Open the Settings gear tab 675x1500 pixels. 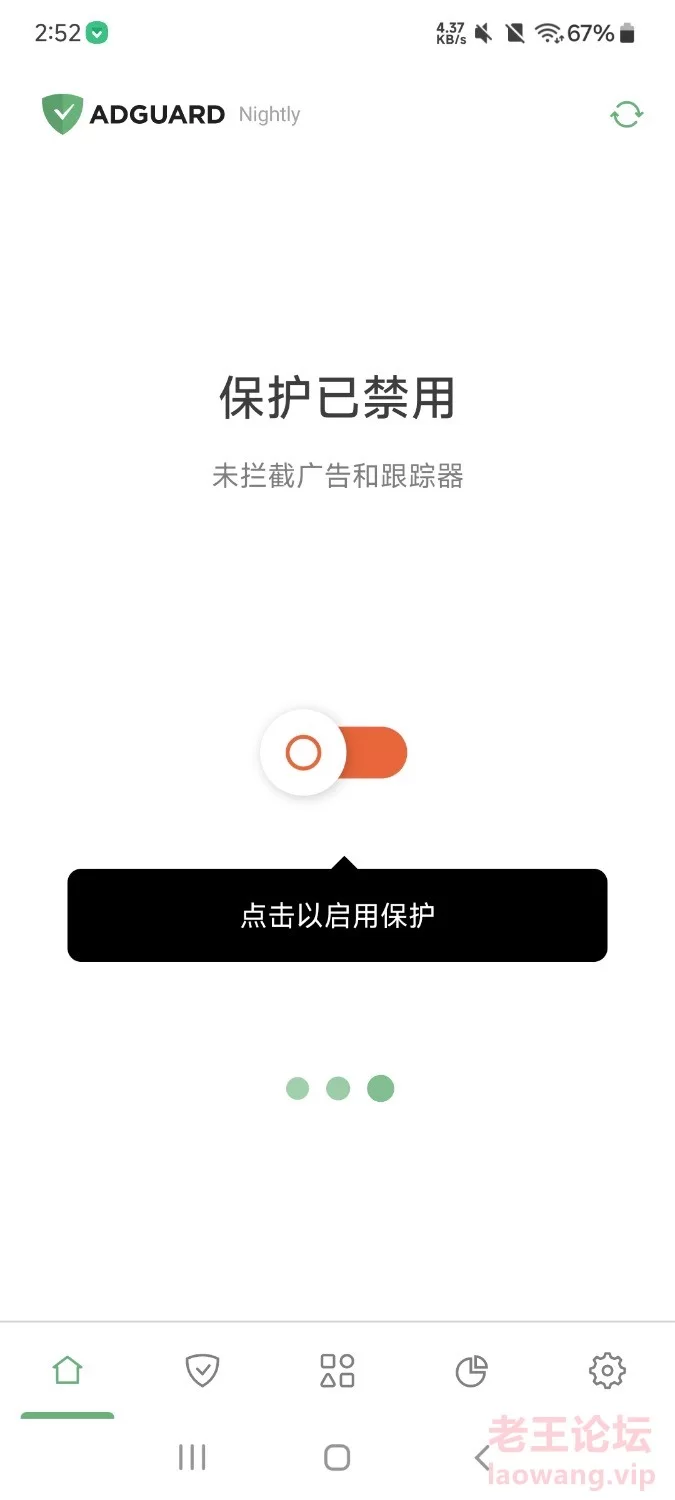coord(607,1370)
